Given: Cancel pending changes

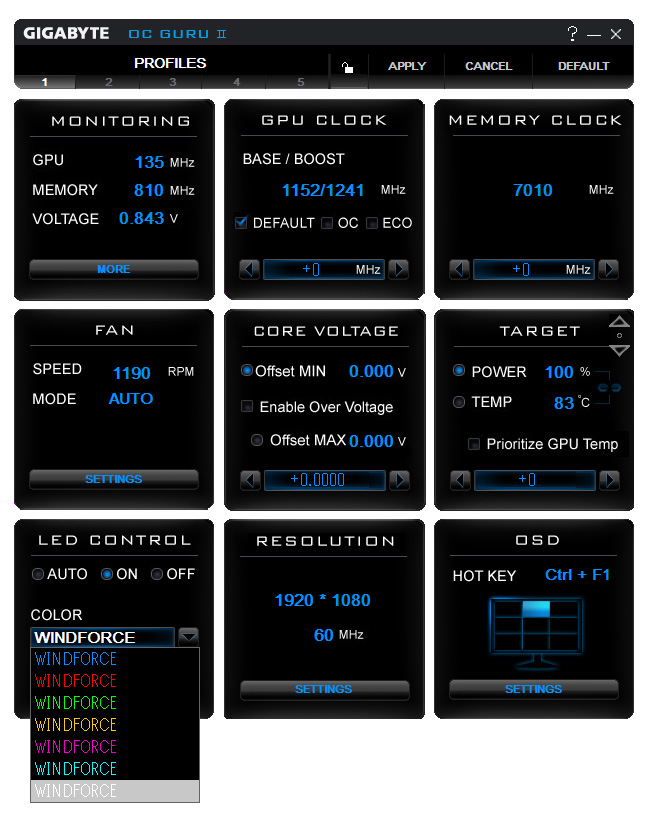Looking at the screenshot, I should coord(488,66).
